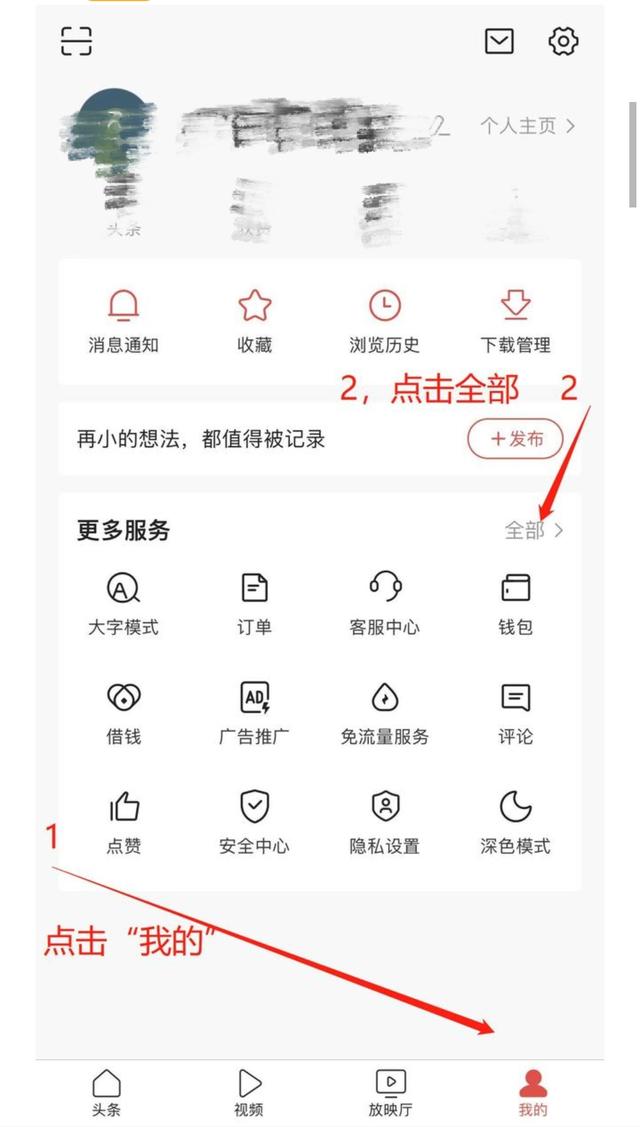The width and height of the screenshot is (640, 1127).
Task: Expand 全部 under 更多服务
Action: coord(533,530)
